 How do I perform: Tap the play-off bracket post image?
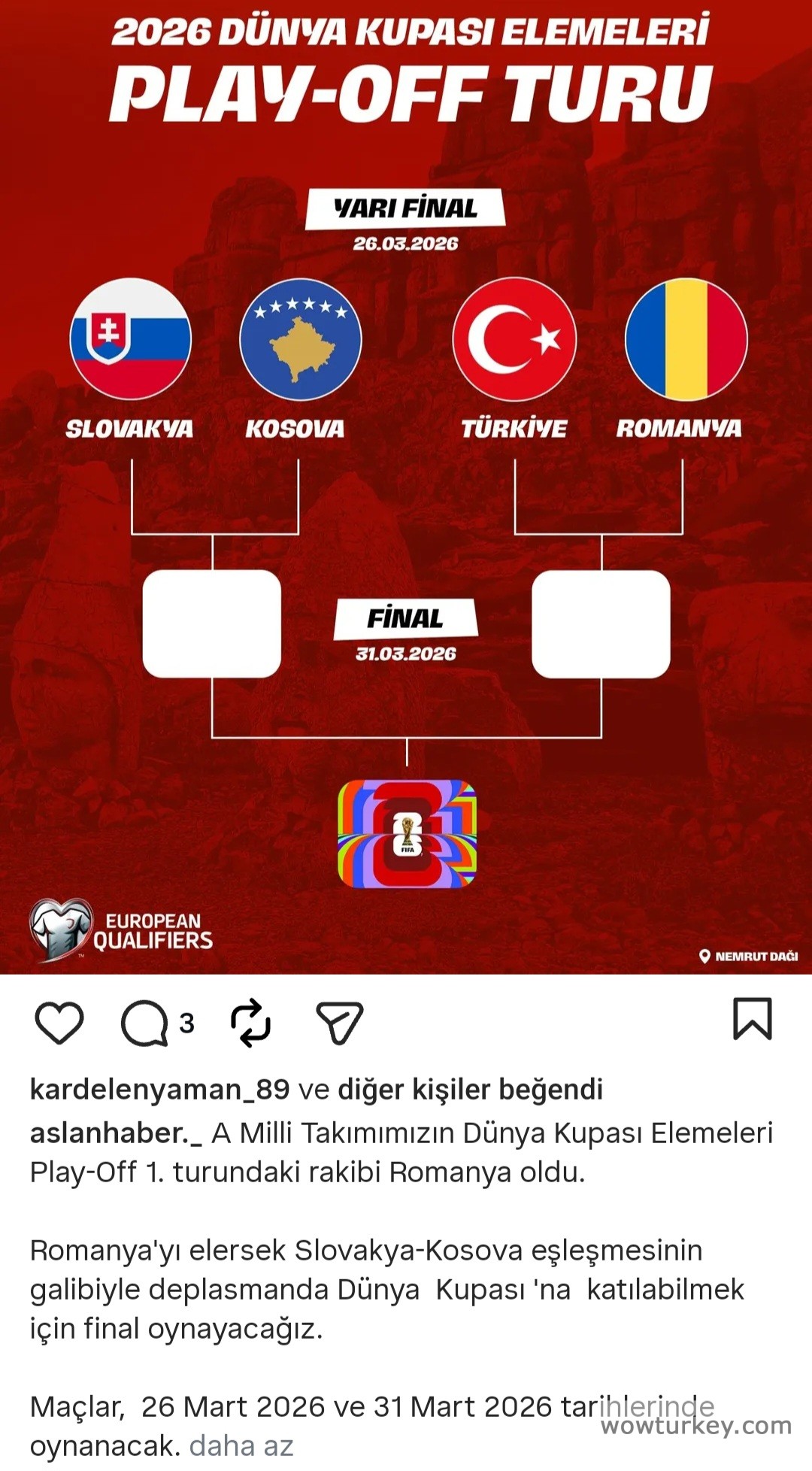[x=406, y=489]
